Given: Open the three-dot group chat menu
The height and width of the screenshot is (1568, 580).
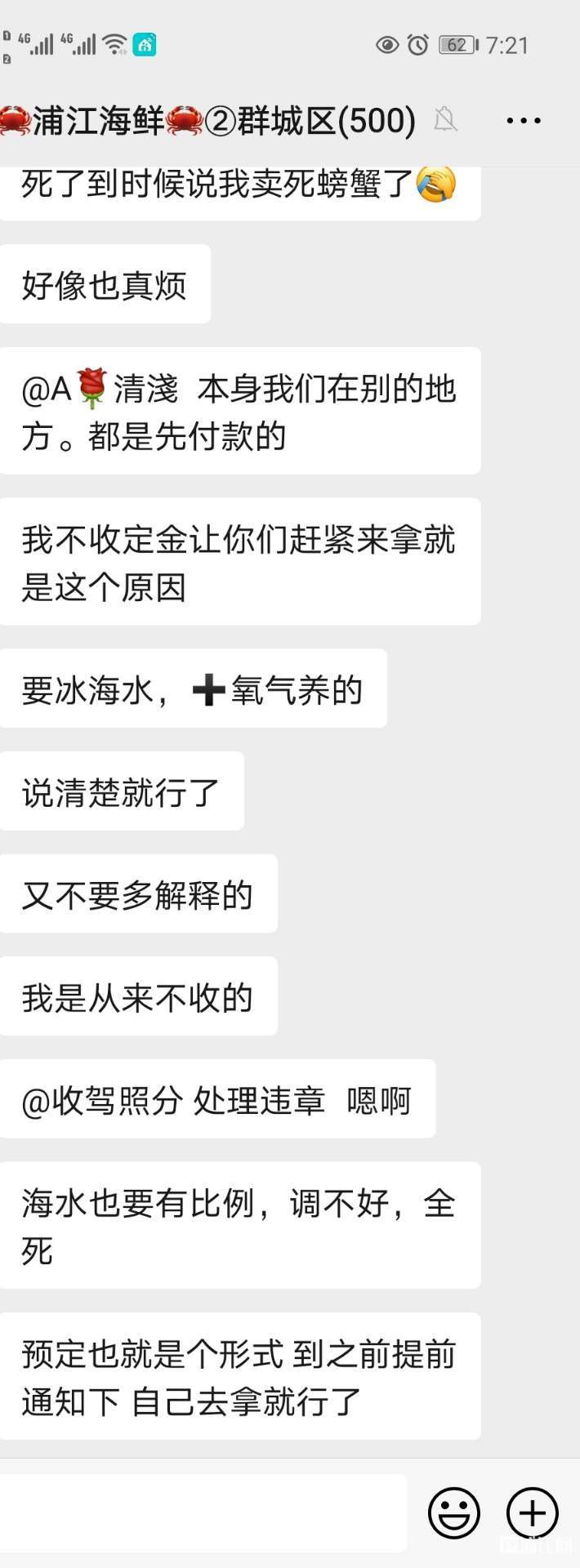Looking at the screenshot, I should (523, 121).
